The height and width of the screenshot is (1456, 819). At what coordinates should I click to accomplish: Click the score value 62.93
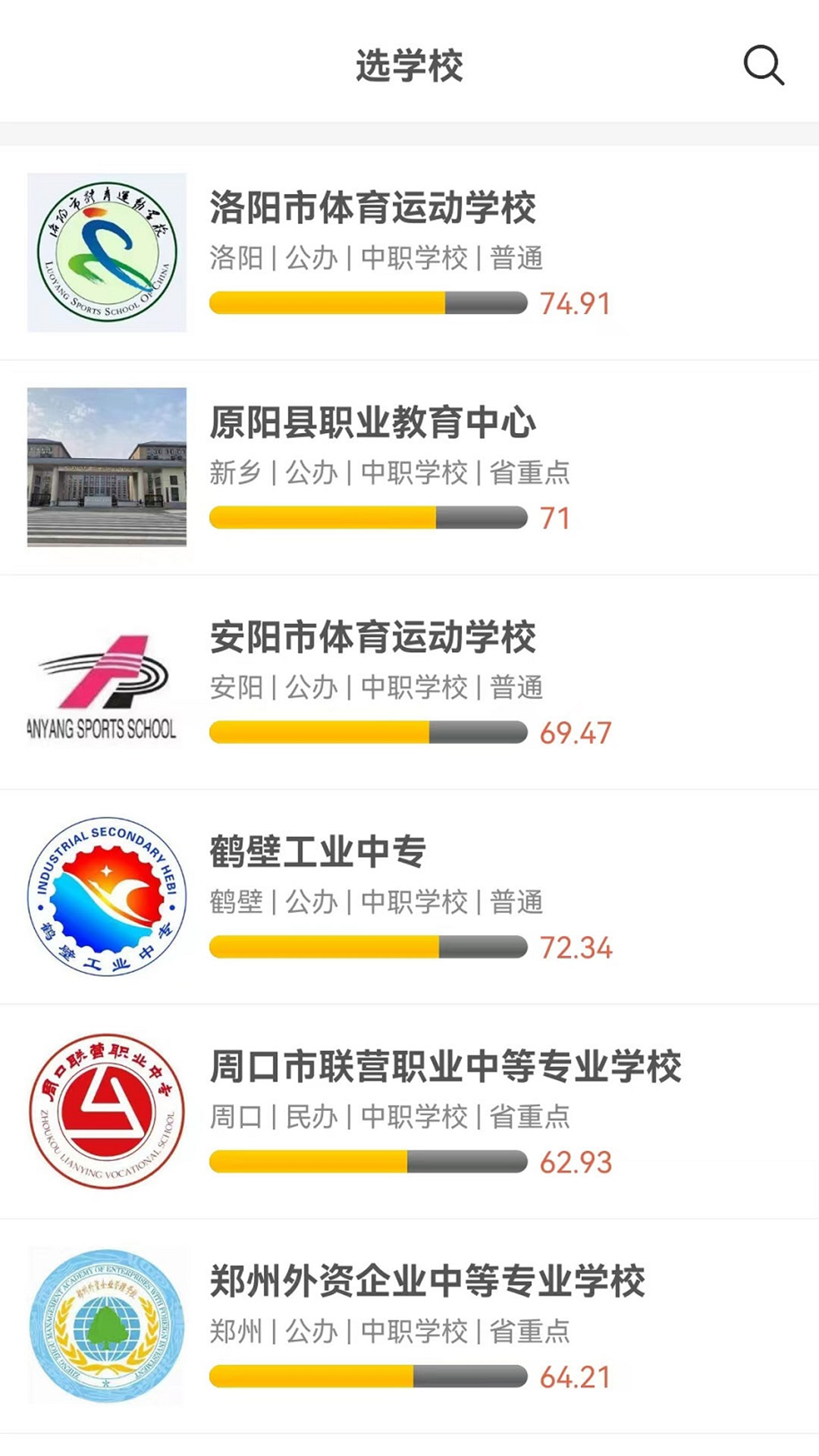[x=578, y=1161]
